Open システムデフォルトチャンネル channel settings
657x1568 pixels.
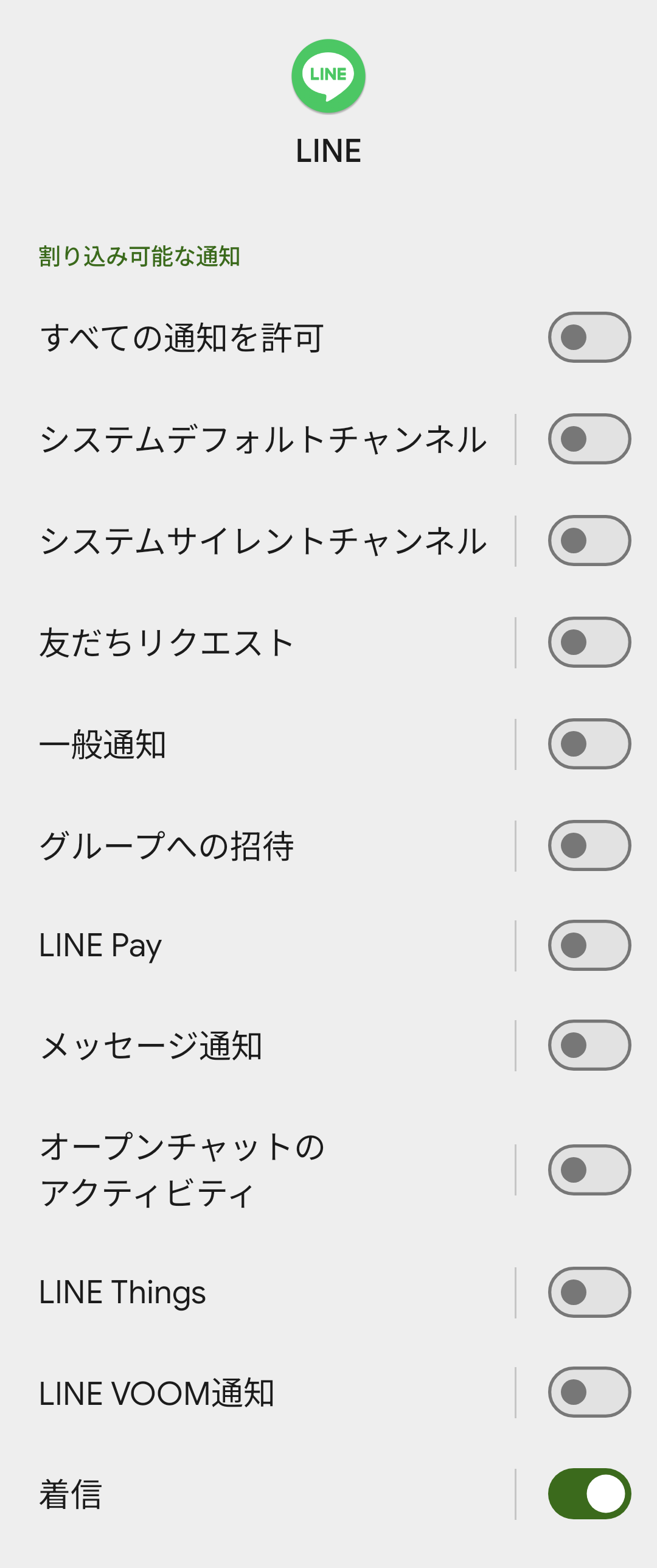[x=263, y=439]
